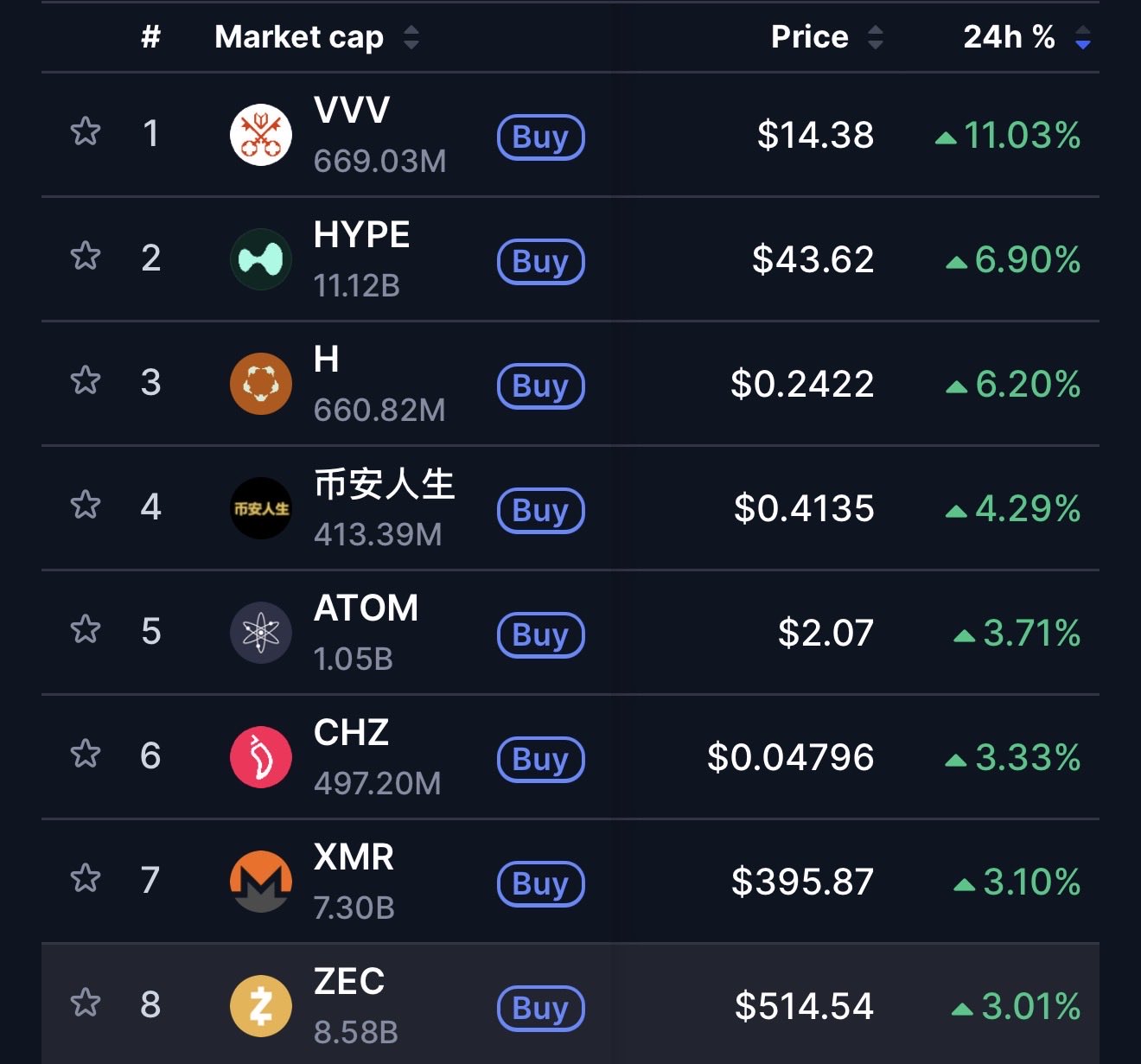Star ZEC as a favorite
This screenshot has height=1064, width=1141.
coord(86,1003)
